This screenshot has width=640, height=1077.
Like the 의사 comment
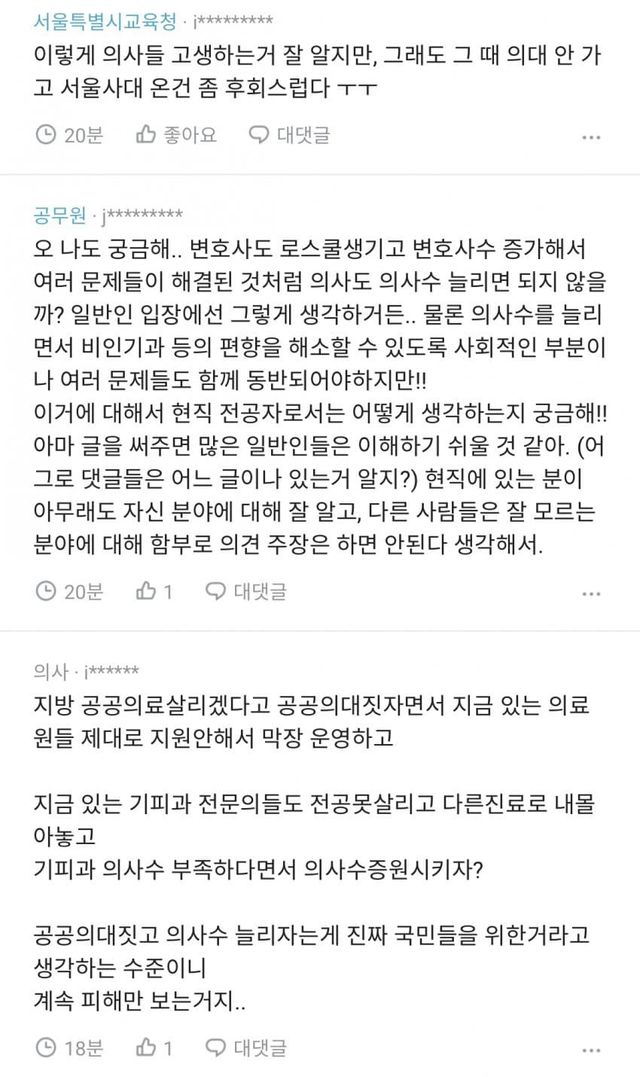coord(155,1048)
